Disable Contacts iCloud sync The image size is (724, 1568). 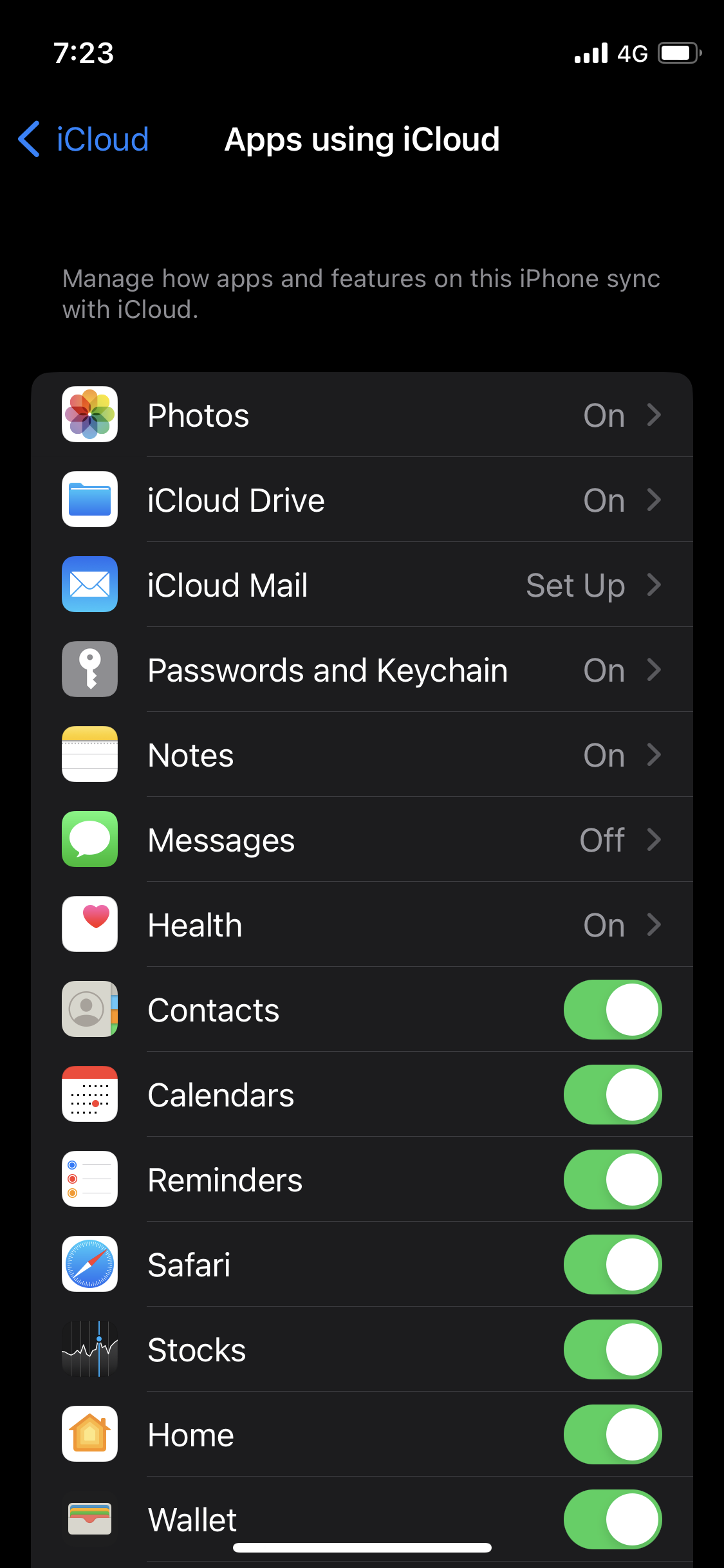click(612, 1009)
